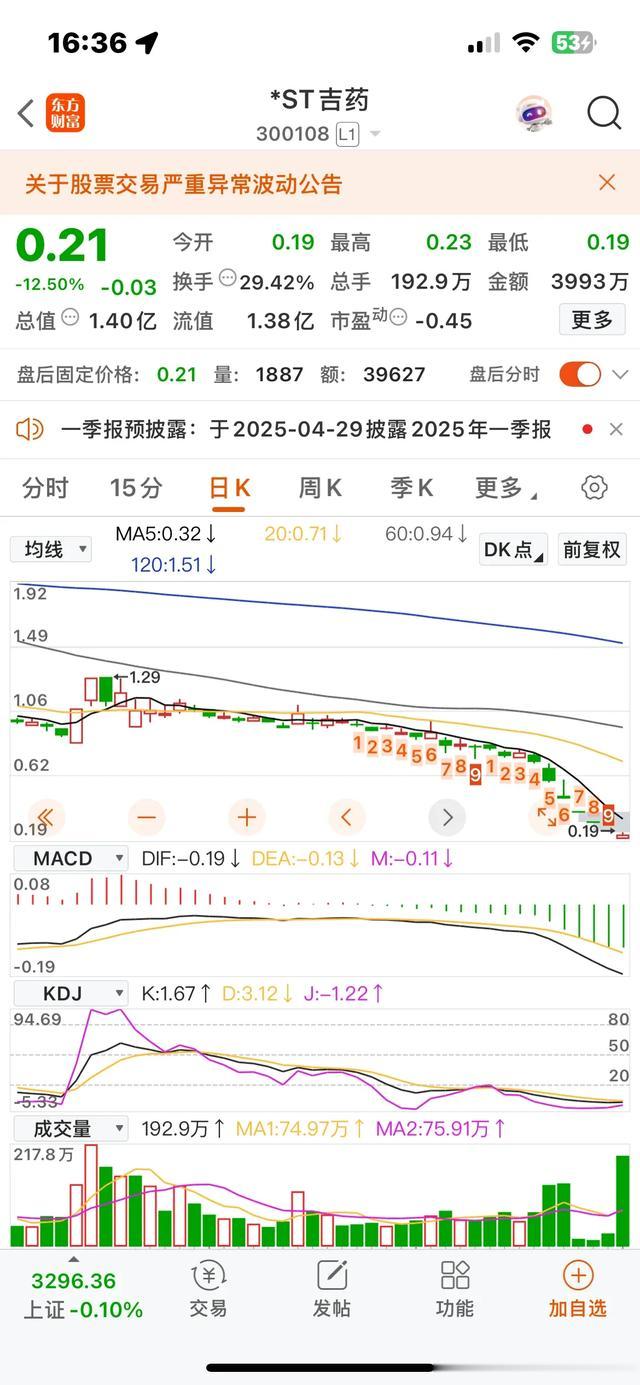
Task: Select the 季K chart tab
Action: coord(411,488)
